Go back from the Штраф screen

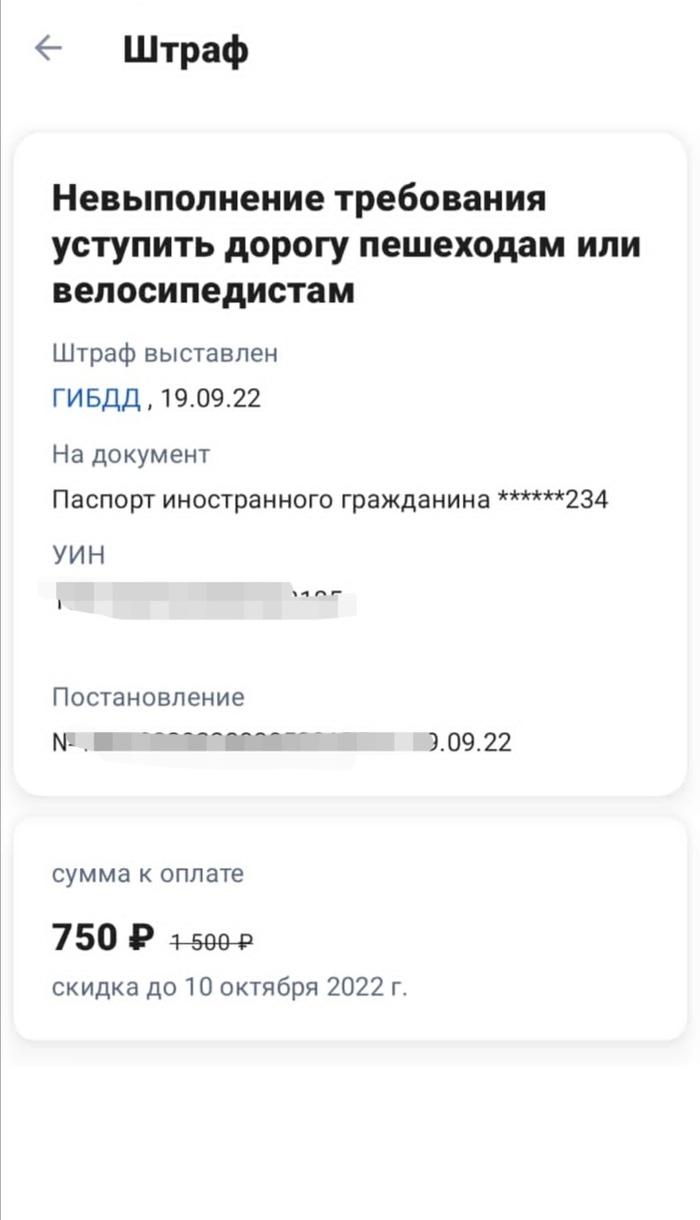pos(48,48)
